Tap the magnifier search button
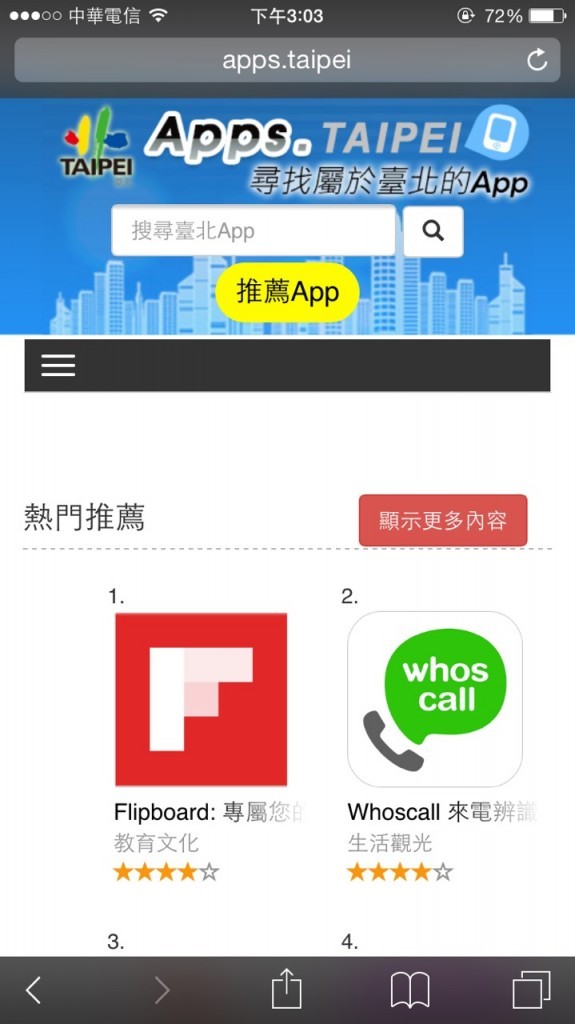This screenshot has width=575, height=1024. (433, 231)
